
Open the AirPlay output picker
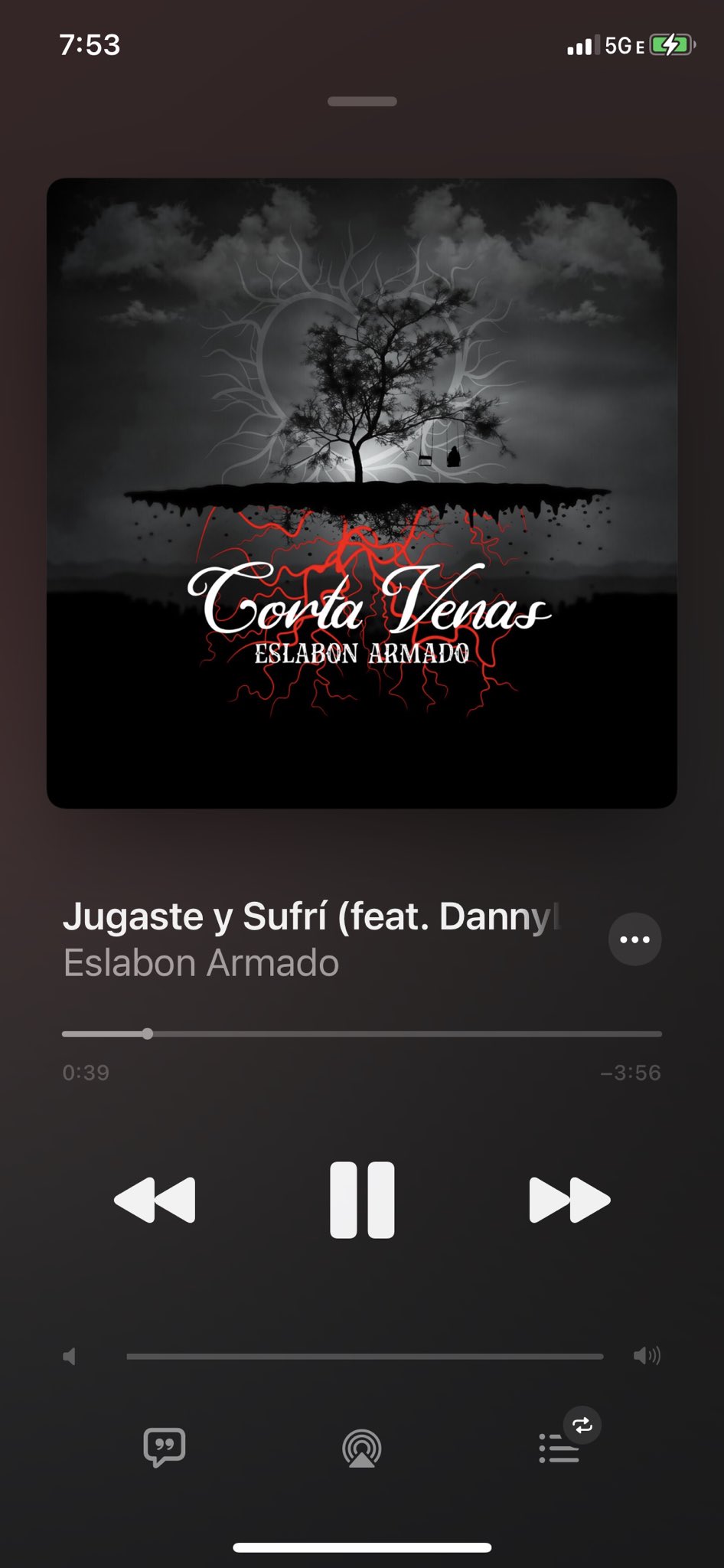tap(362, 1448)
